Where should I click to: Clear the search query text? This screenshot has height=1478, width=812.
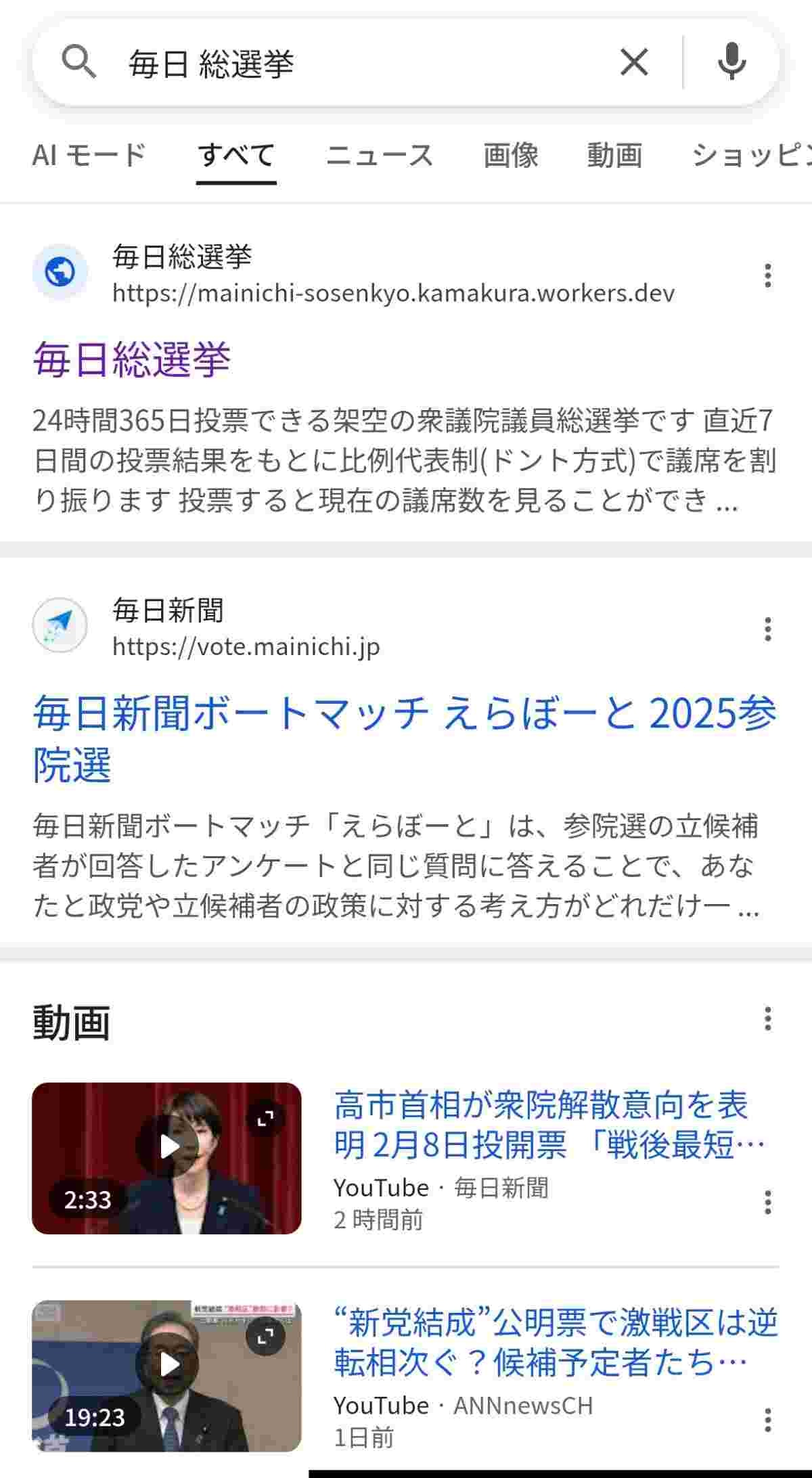634,63
